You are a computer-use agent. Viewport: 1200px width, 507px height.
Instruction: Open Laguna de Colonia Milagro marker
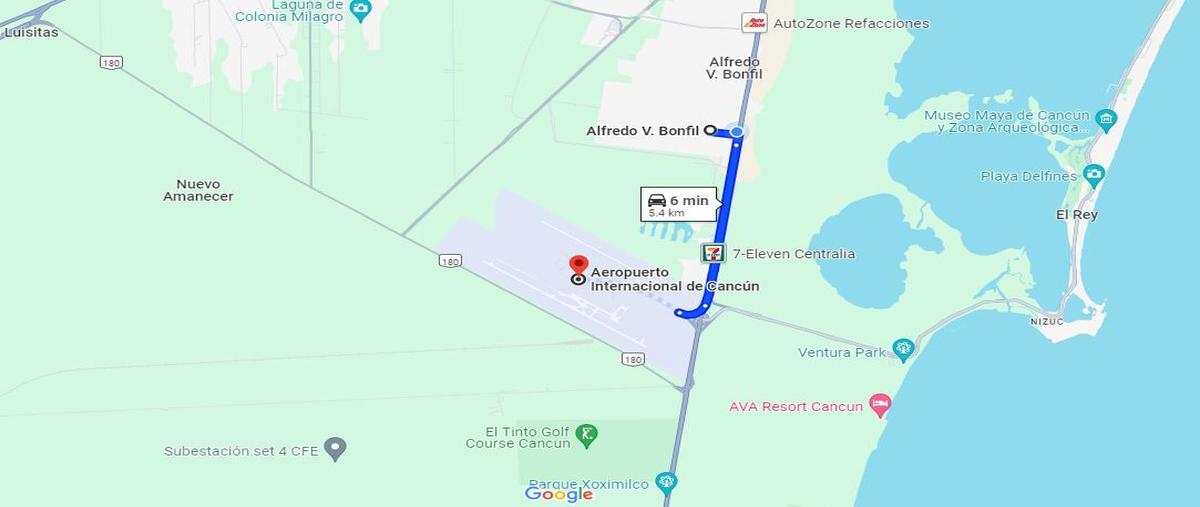(361, 10)
